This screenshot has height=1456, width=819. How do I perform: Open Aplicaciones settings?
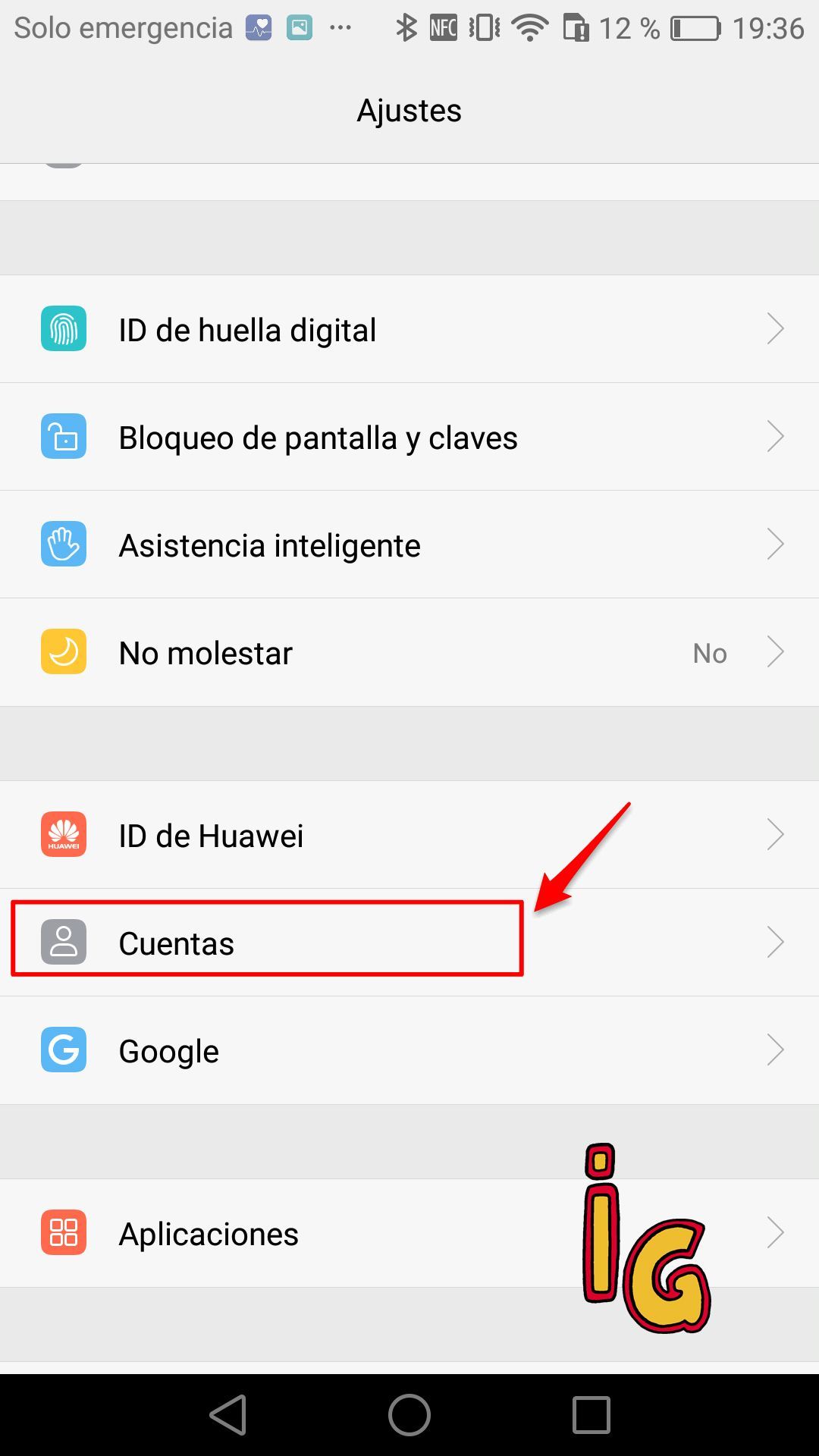point(409,1233)
